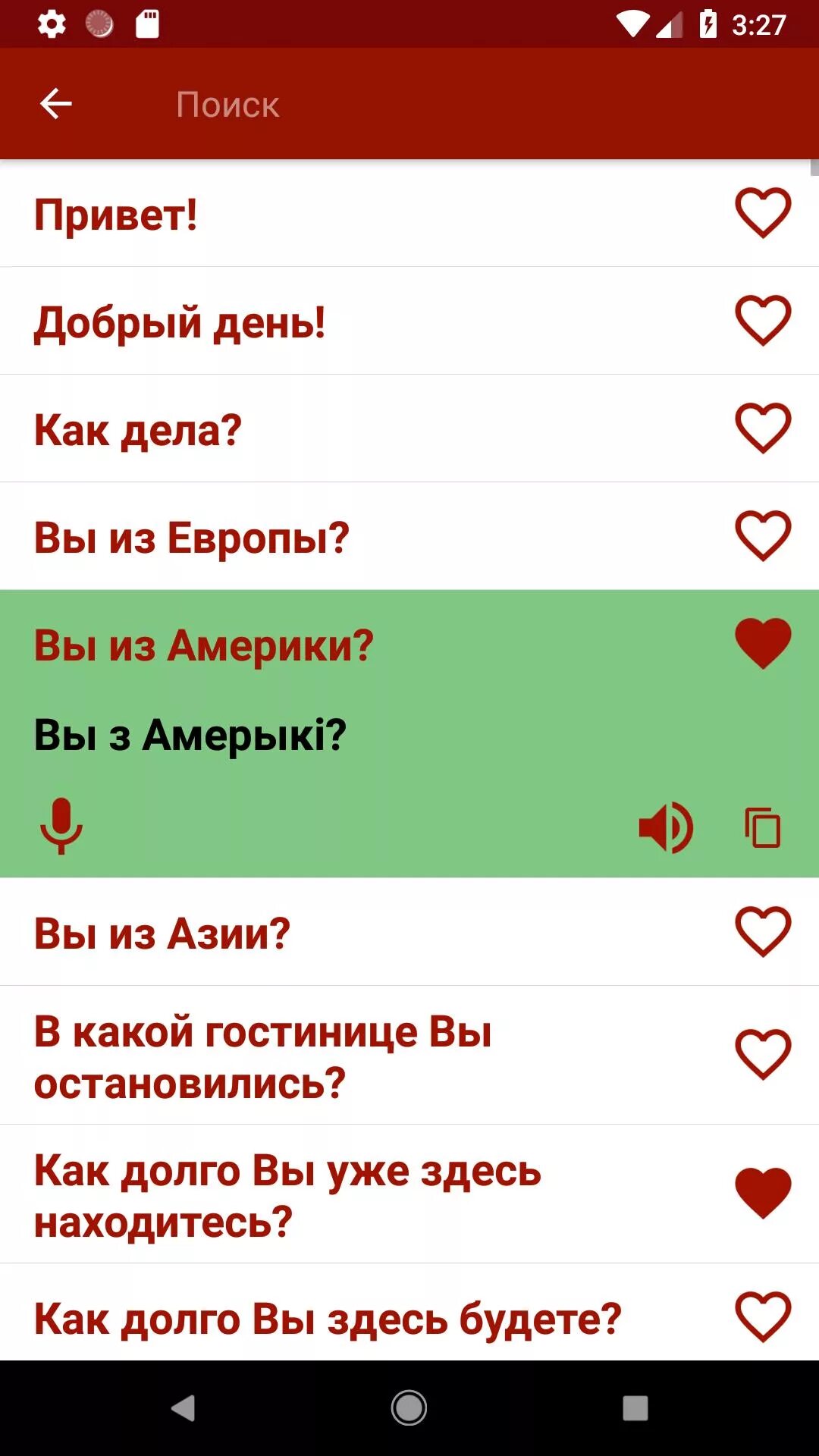Favorite В какой гостинице Вы остановились?
The width and height of the screenshot is (819, 1456).
(763, 1054)
